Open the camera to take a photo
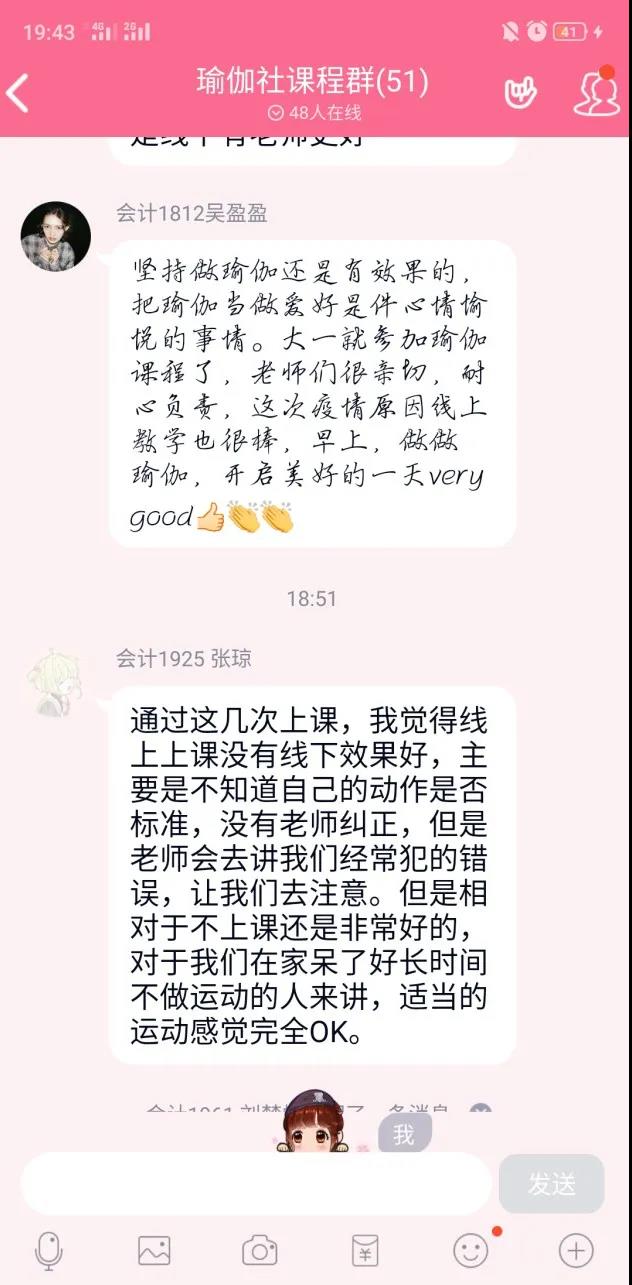 coord(260,1250)
